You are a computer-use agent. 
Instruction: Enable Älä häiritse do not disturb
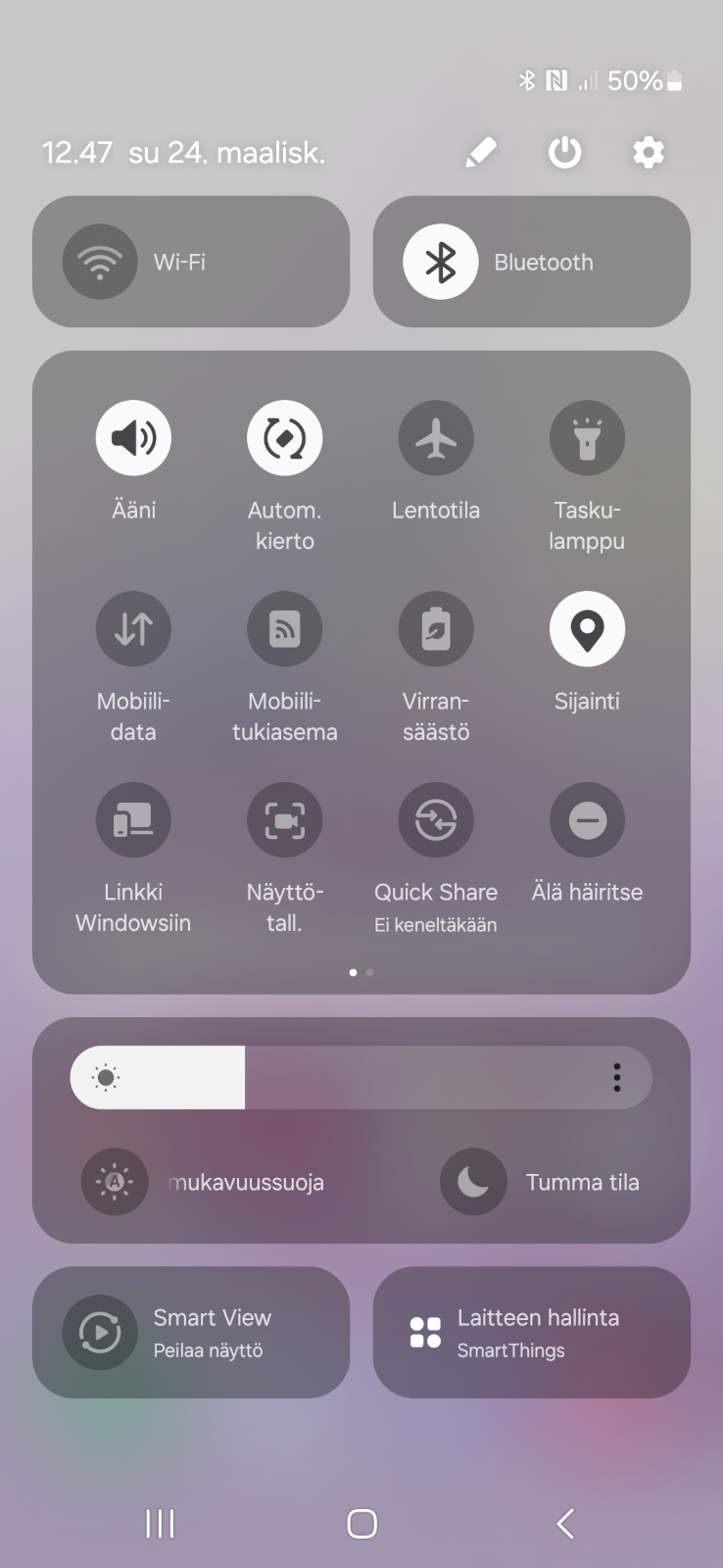pyautogui.click(x=587, y=820)
